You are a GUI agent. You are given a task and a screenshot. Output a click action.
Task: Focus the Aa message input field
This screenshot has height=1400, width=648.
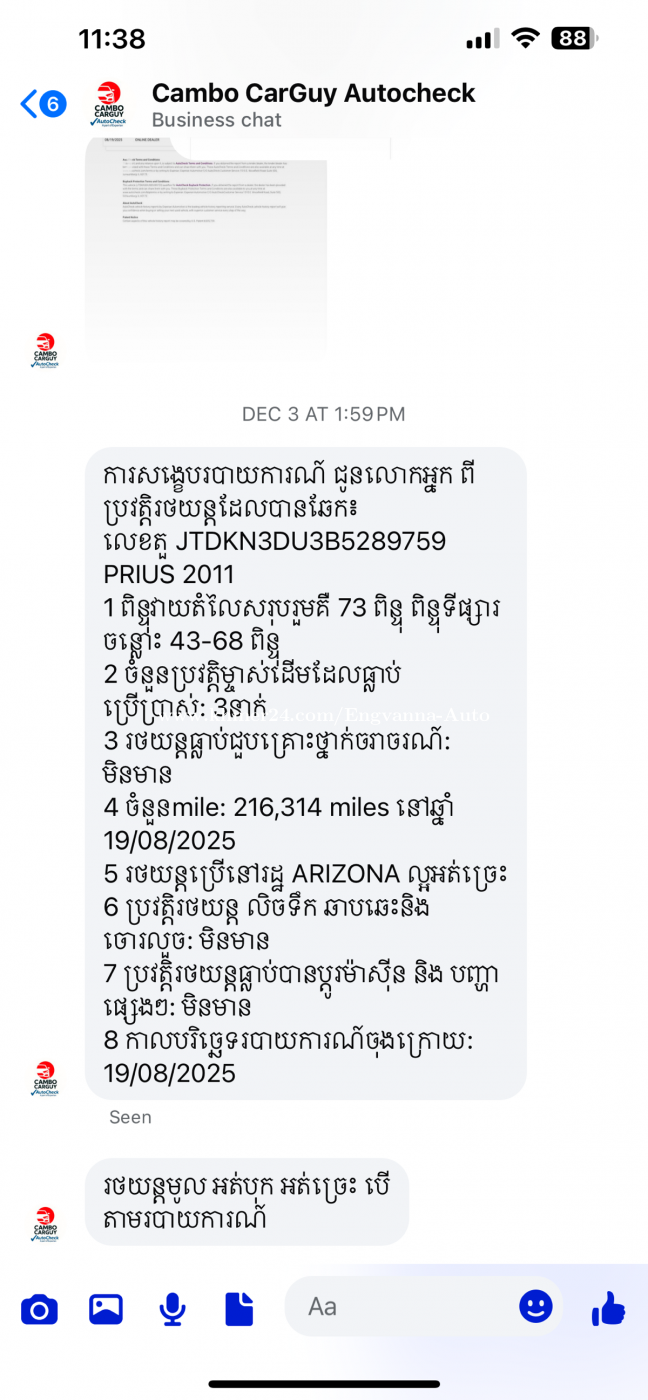[x=400, y=1306]
